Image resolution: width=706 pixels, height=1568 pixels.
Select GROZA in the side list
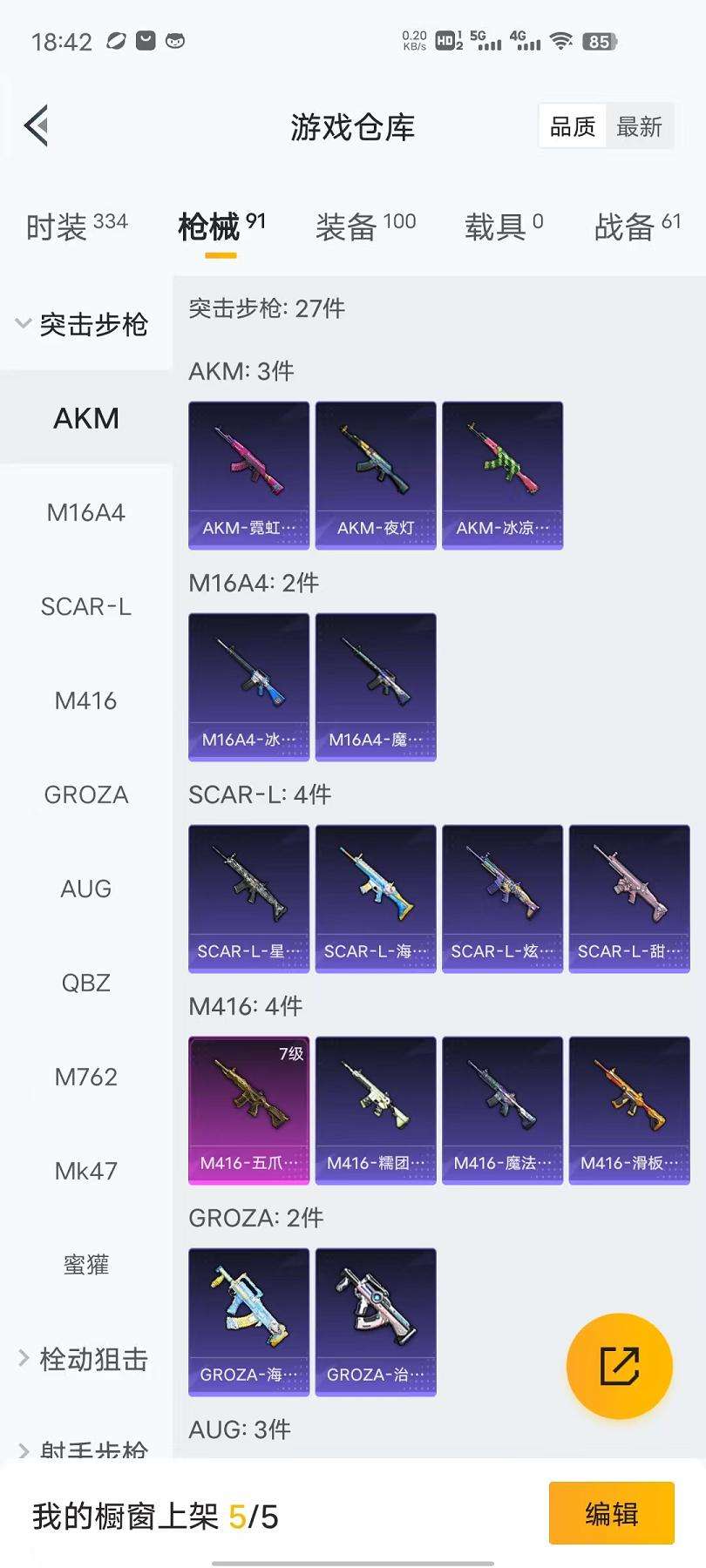[85, 794]
